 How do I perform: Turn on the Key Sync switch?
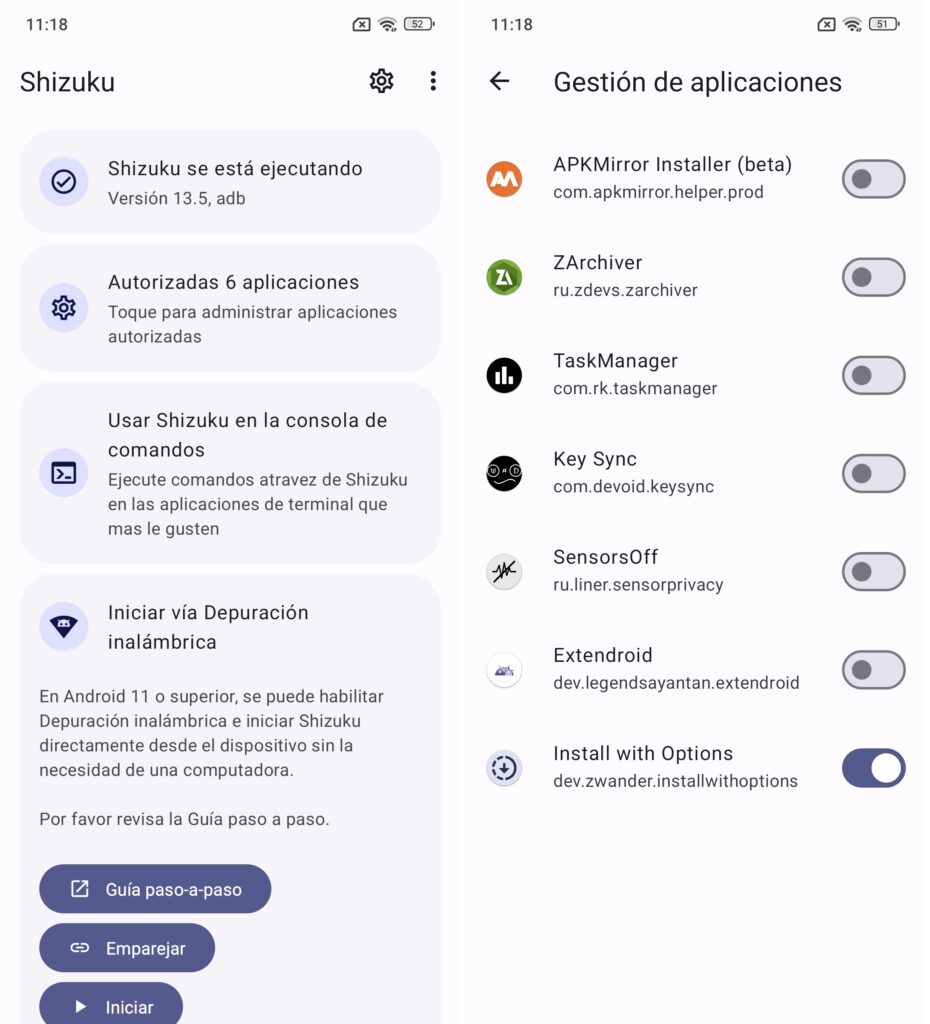coord(873,473)
